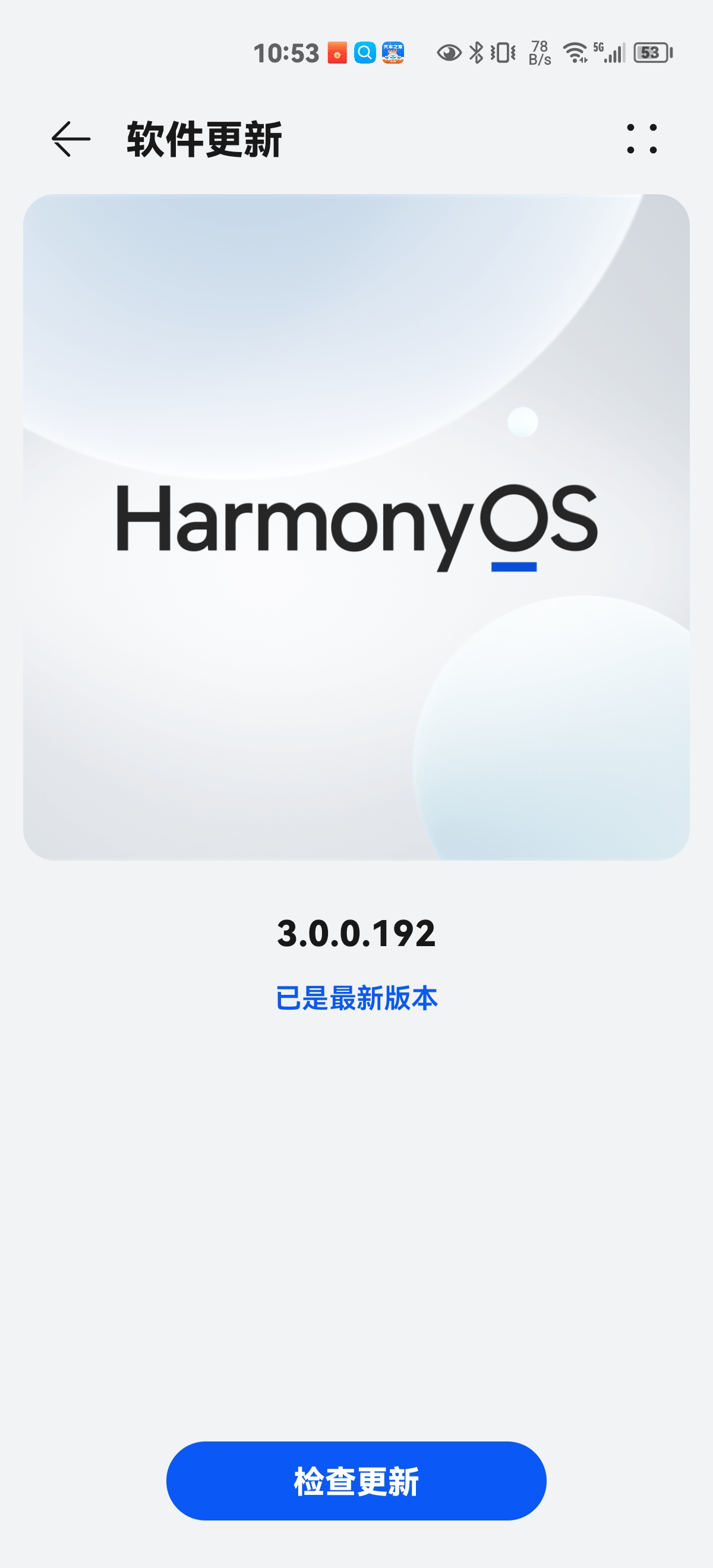Go back from 软件更新 screen
Viewport: 713px width, 1568px height.
71,139
